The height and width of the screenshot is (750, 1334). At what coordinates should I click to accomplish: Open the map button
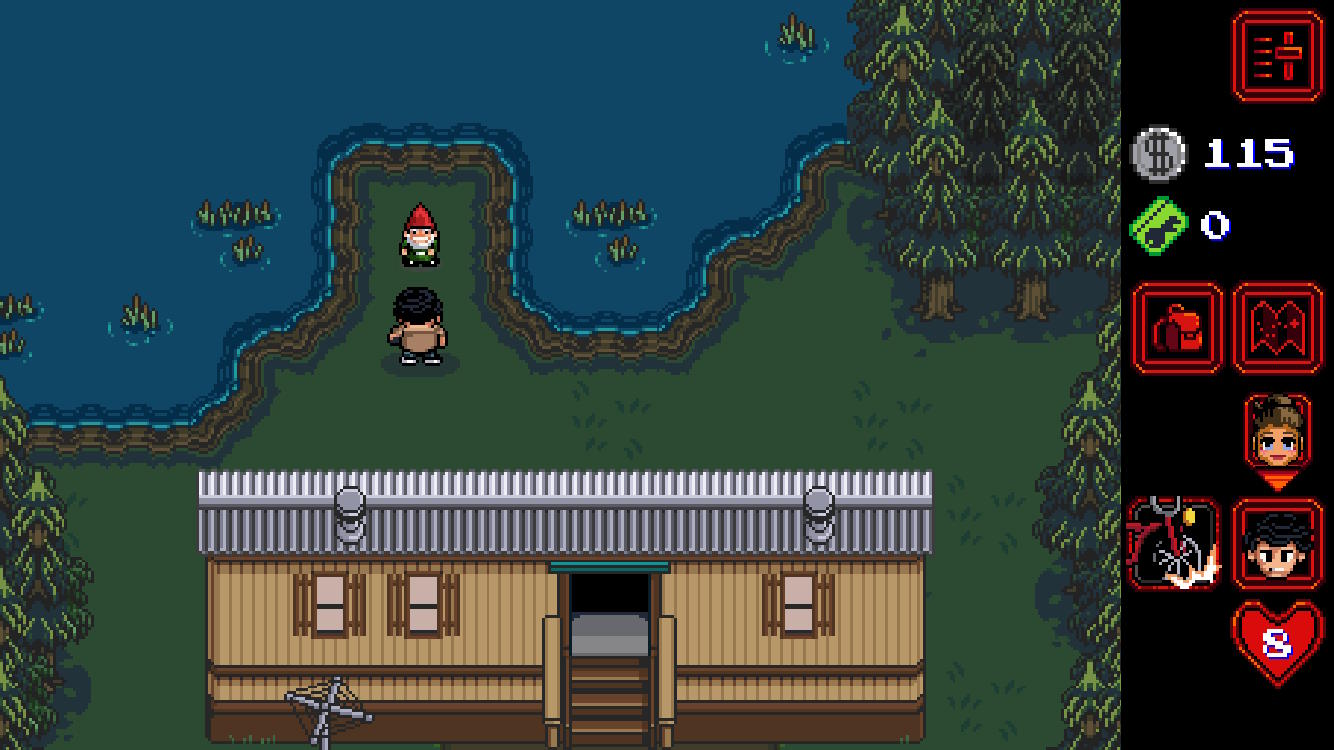[x=1277, y=328]
